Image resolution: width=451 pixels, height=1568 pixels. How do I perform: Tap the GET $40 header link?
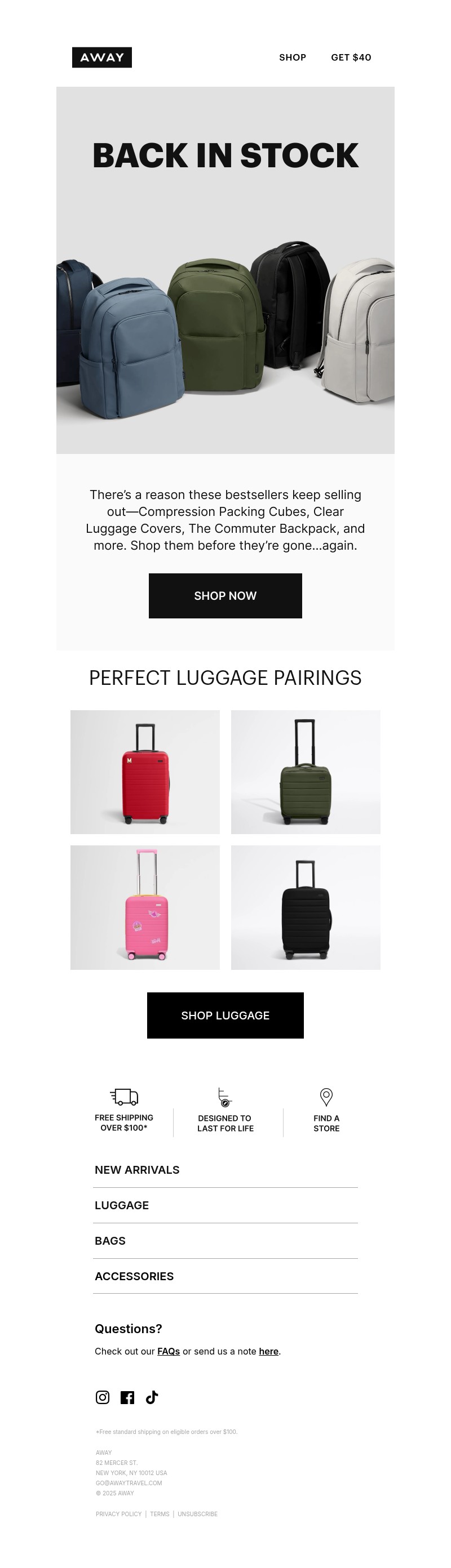[x=351, y=57]
